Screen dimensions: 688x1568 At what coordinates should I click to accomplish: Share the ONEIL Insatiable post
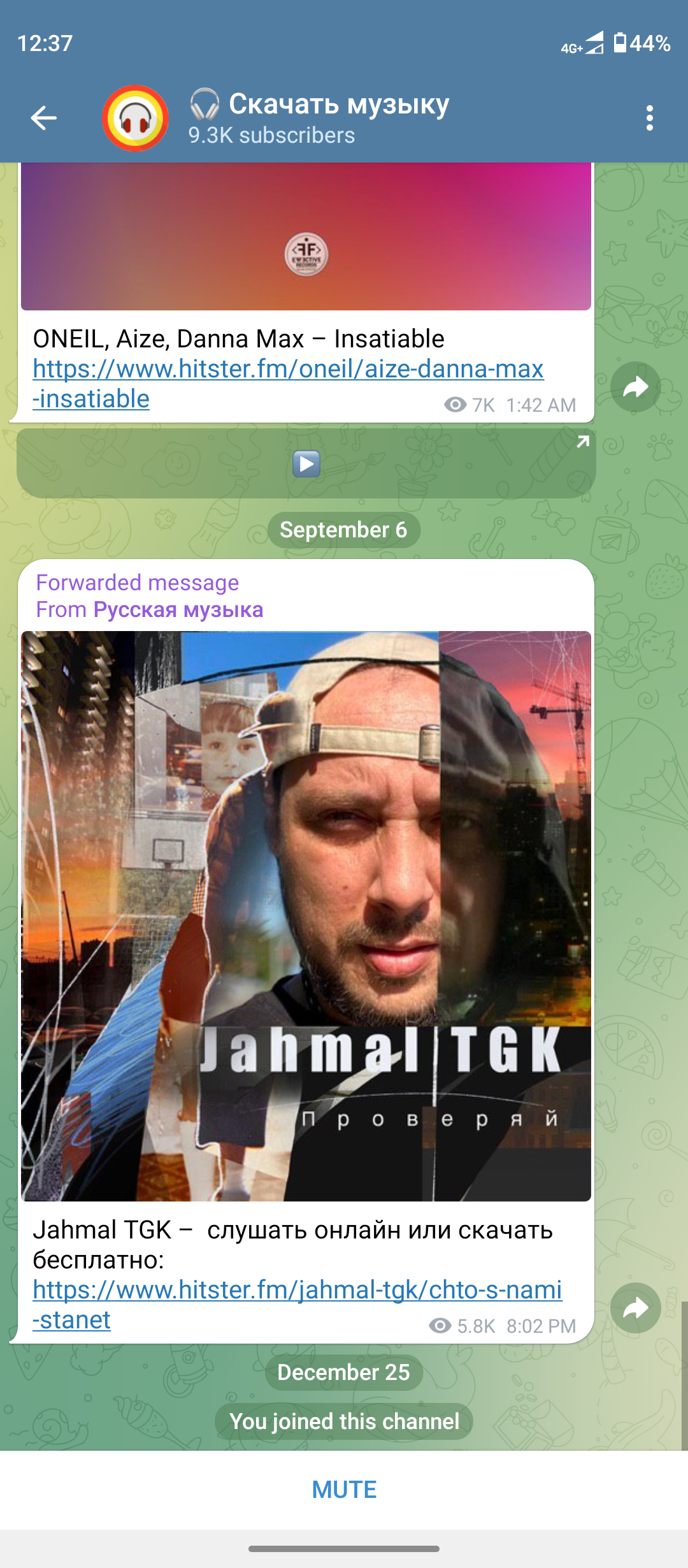[x=635, y=387]
